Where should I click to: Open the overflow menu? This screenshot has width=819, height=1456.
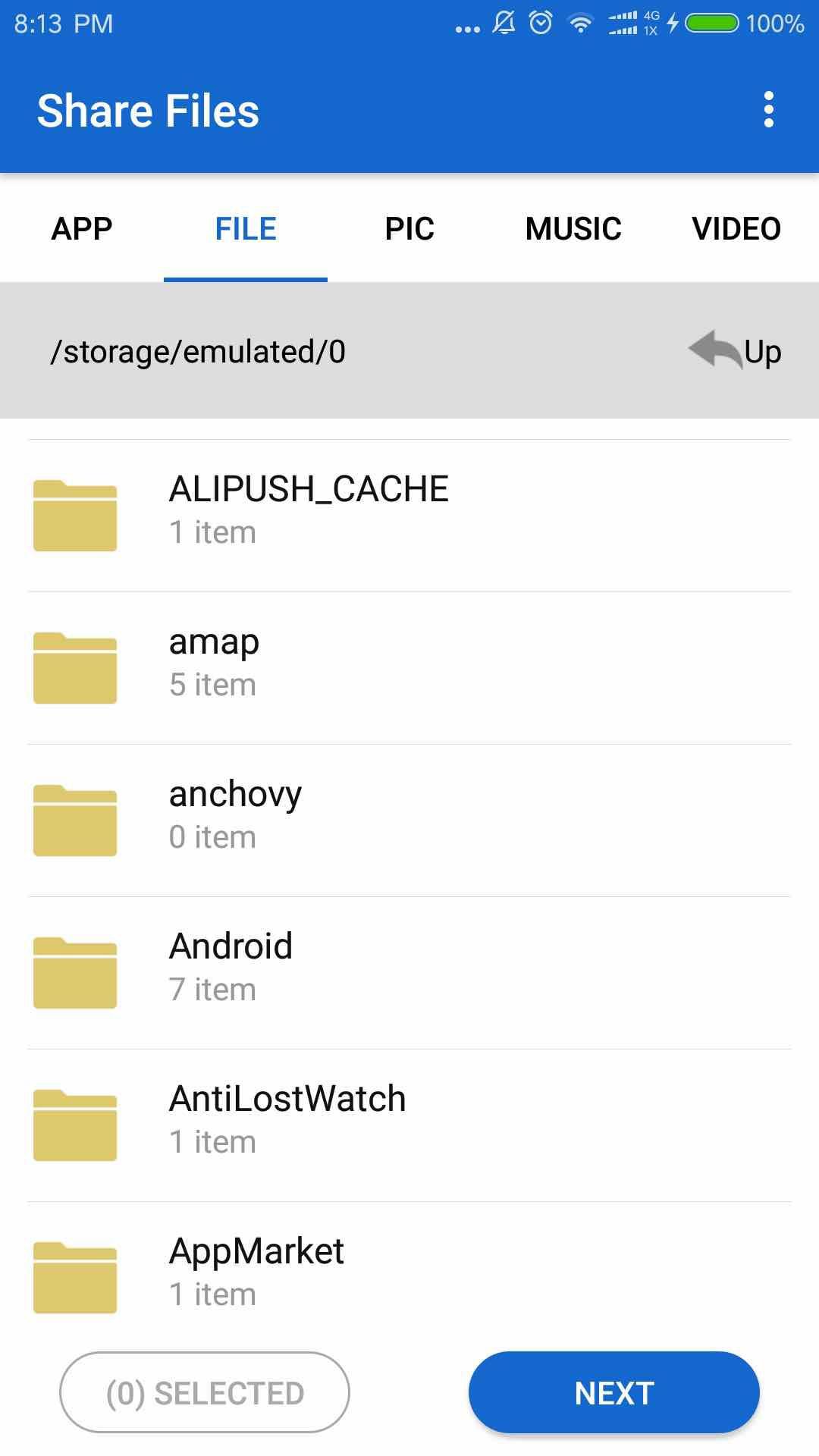pos(768,110)
